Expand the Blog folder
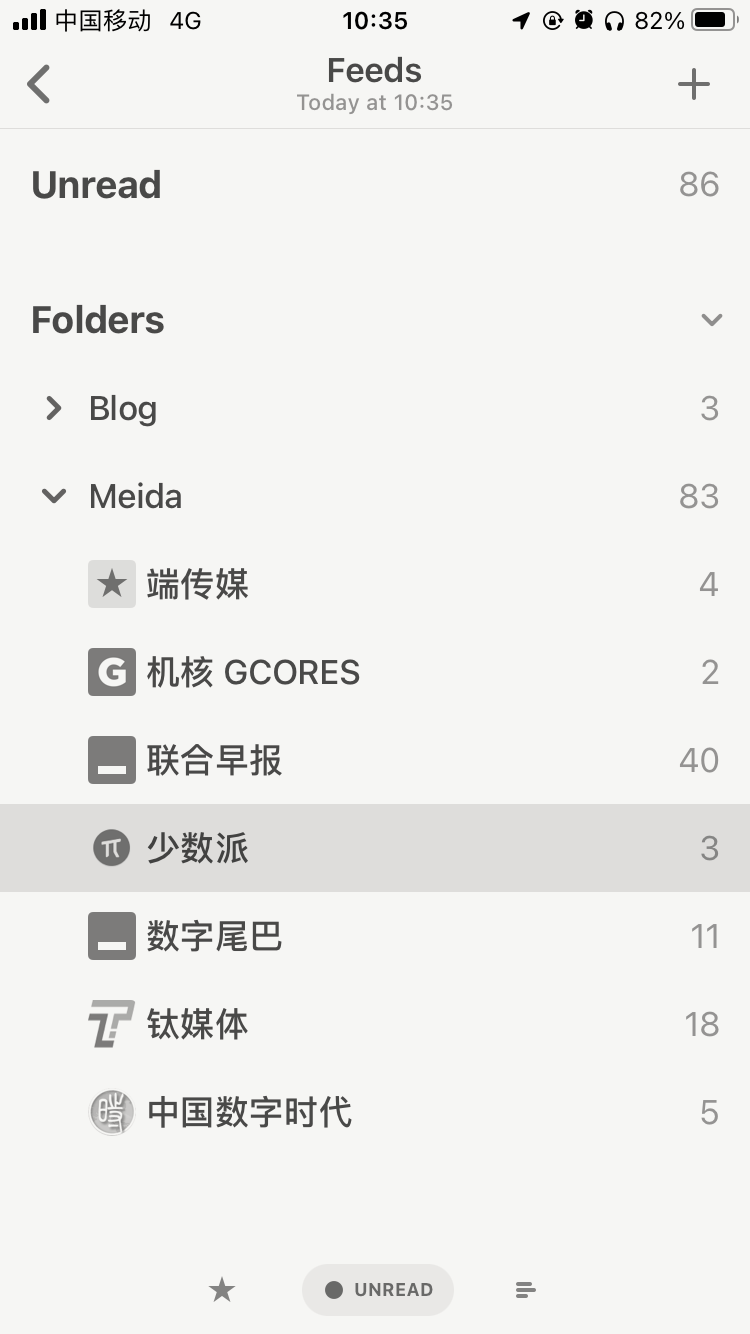Viewport: 750px width, 1334px height. (54, 408)
